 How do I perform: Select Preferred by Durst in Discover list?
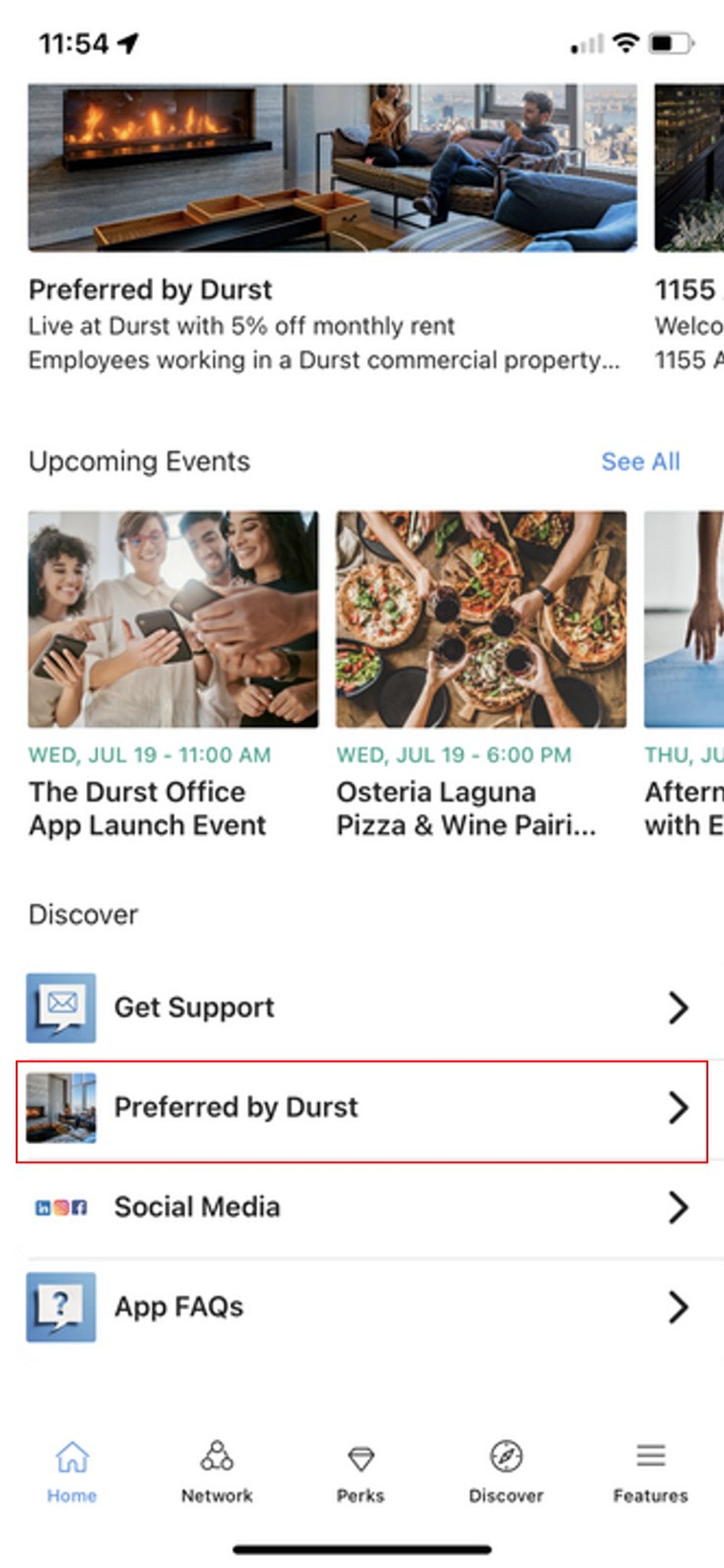tap(362, 1107)
